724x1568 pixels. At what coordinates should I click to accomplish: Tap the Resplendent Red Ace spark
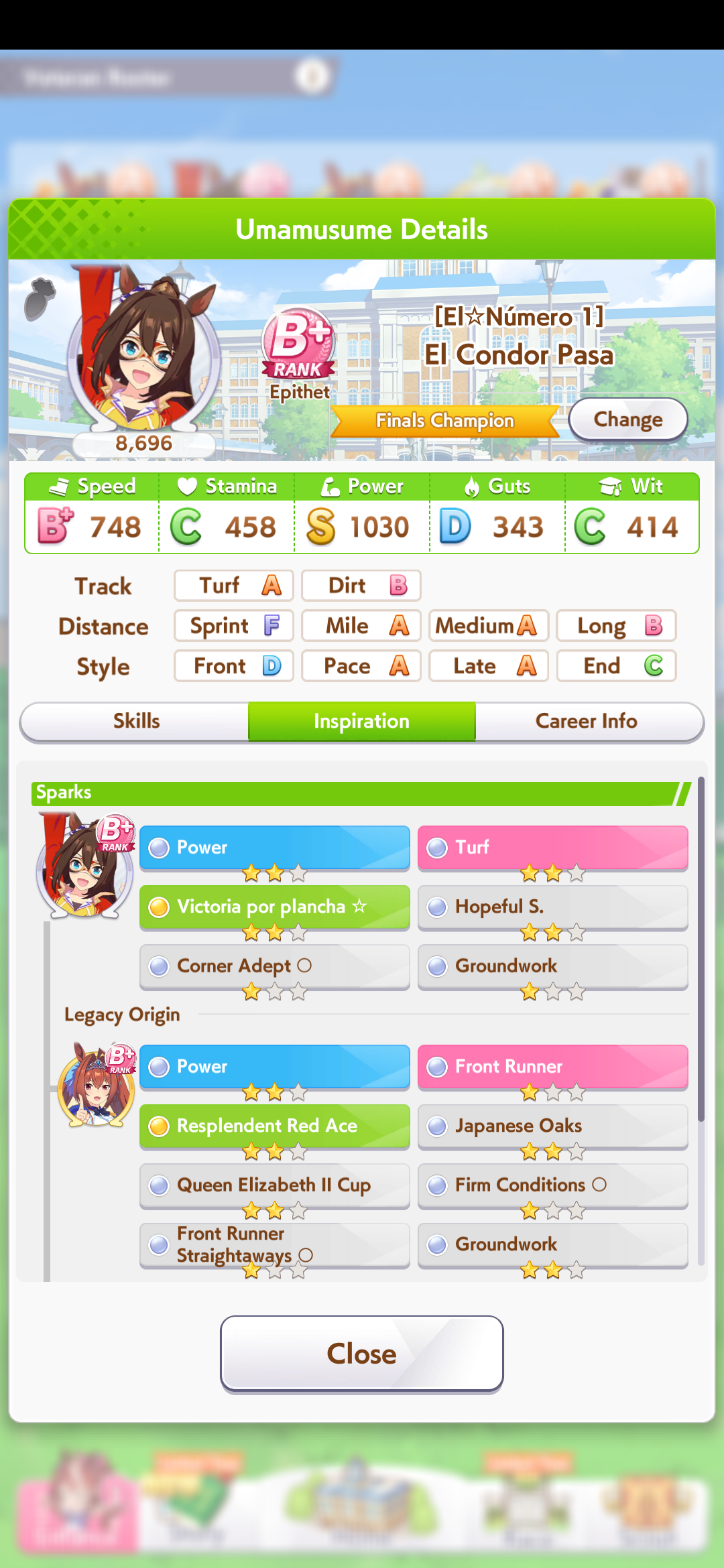pos(275,1126)
